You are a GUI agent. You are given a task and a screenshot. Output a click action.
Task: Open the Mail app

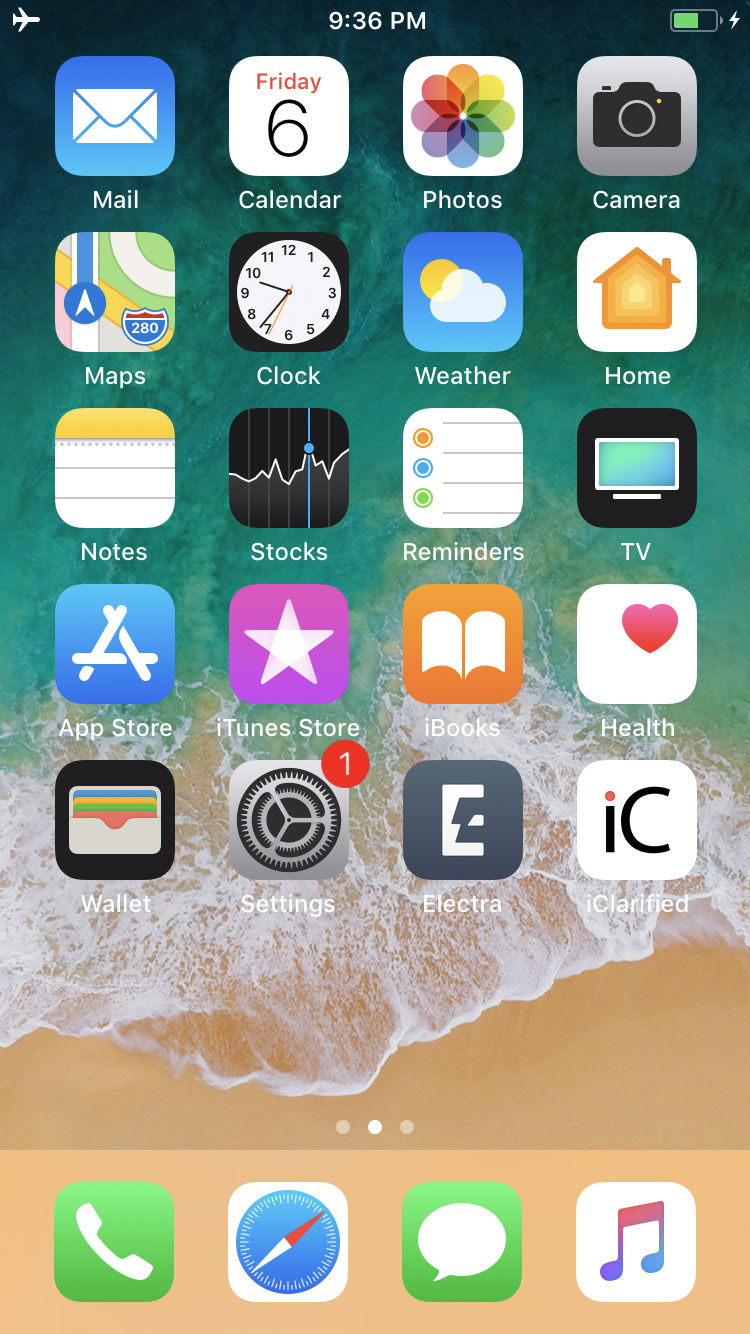(x=115, y=116)
